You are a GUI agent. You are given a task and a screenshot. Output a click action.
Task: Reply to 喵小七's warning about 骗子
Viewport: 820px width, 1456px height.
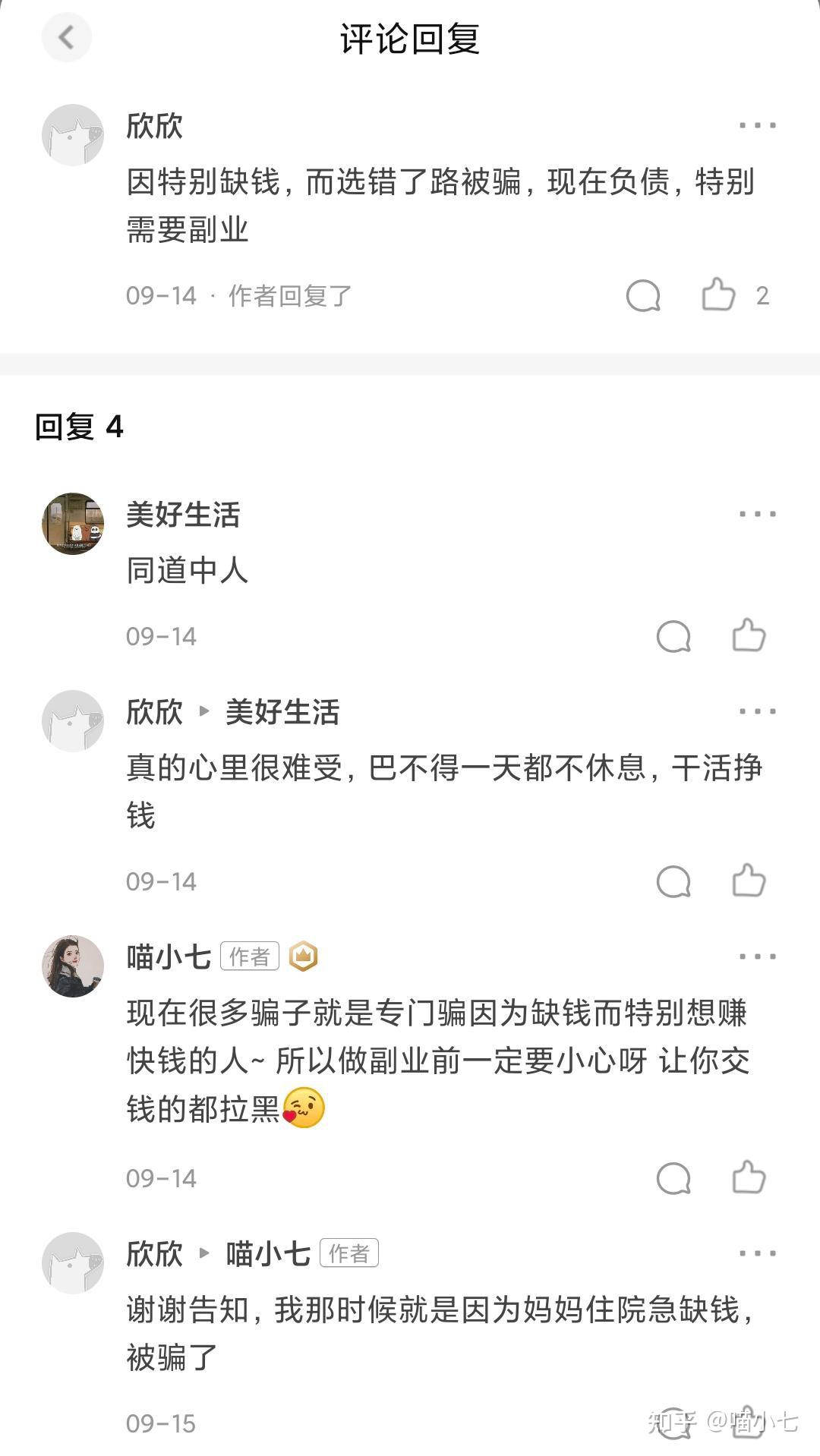pyautogui.click(x=673, y=1178)
